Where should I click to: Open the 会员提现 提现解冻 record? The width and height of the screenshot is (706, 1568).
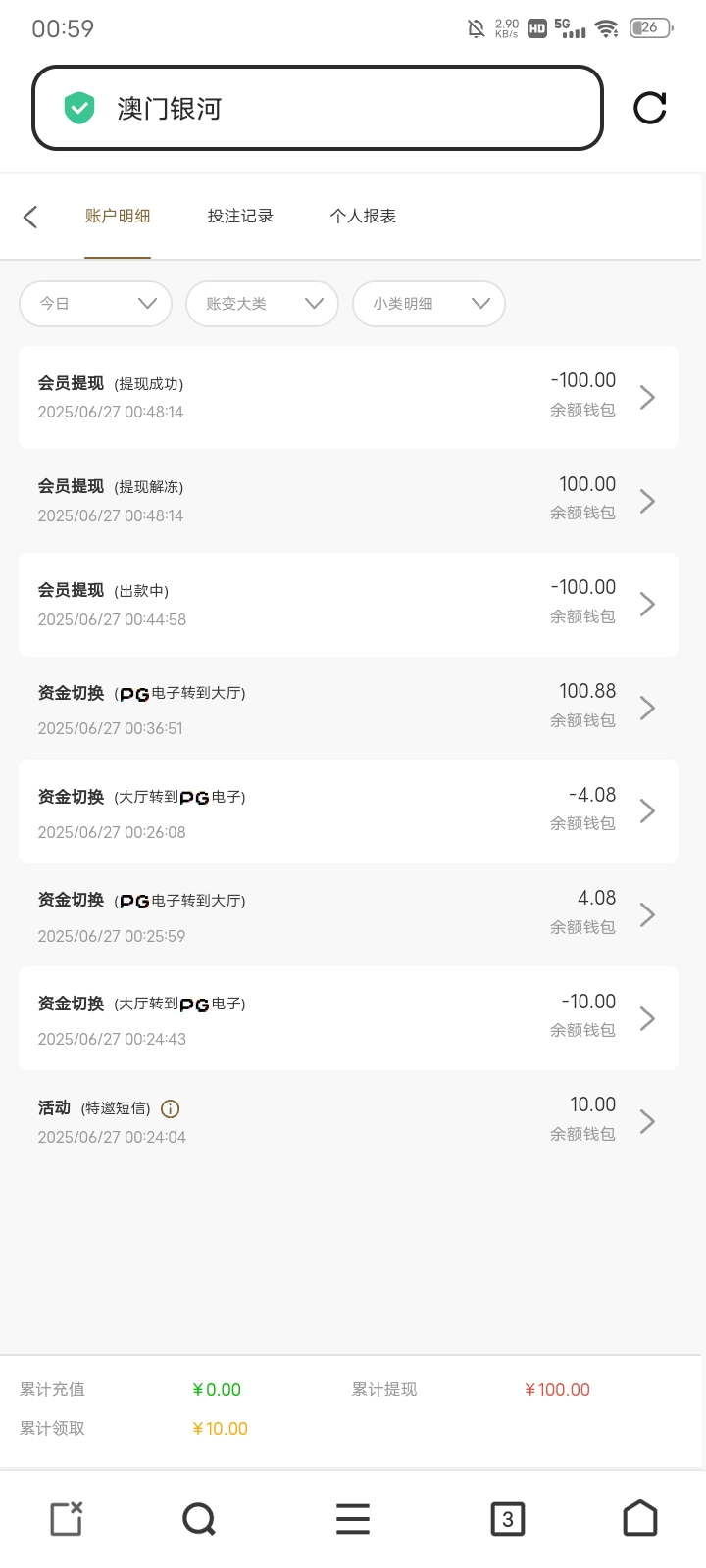point(348,501)
